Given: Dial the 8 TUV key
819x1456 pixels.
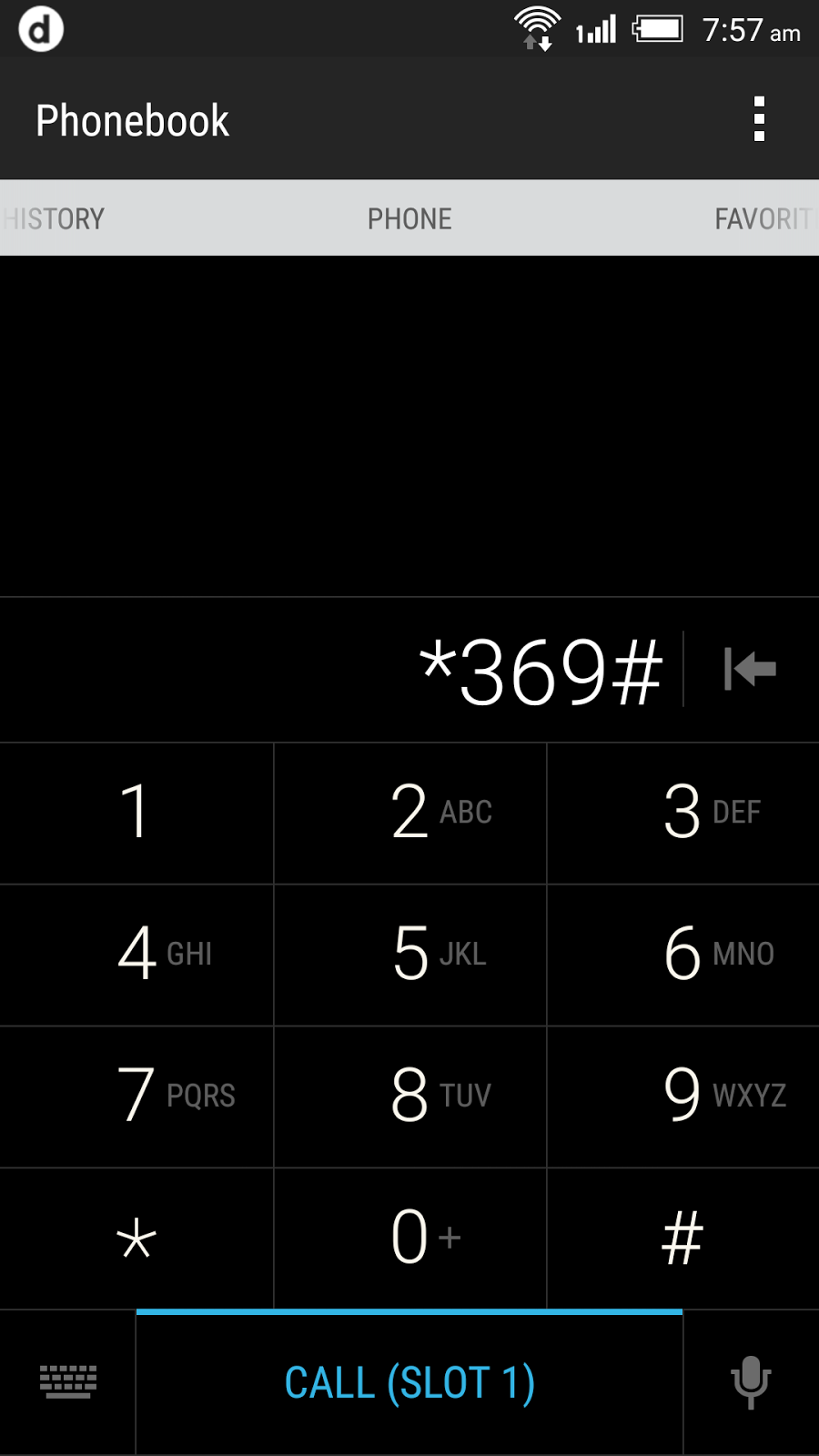Looking at the screenshot, I should pyautogui.click(x=409, y=1097).
